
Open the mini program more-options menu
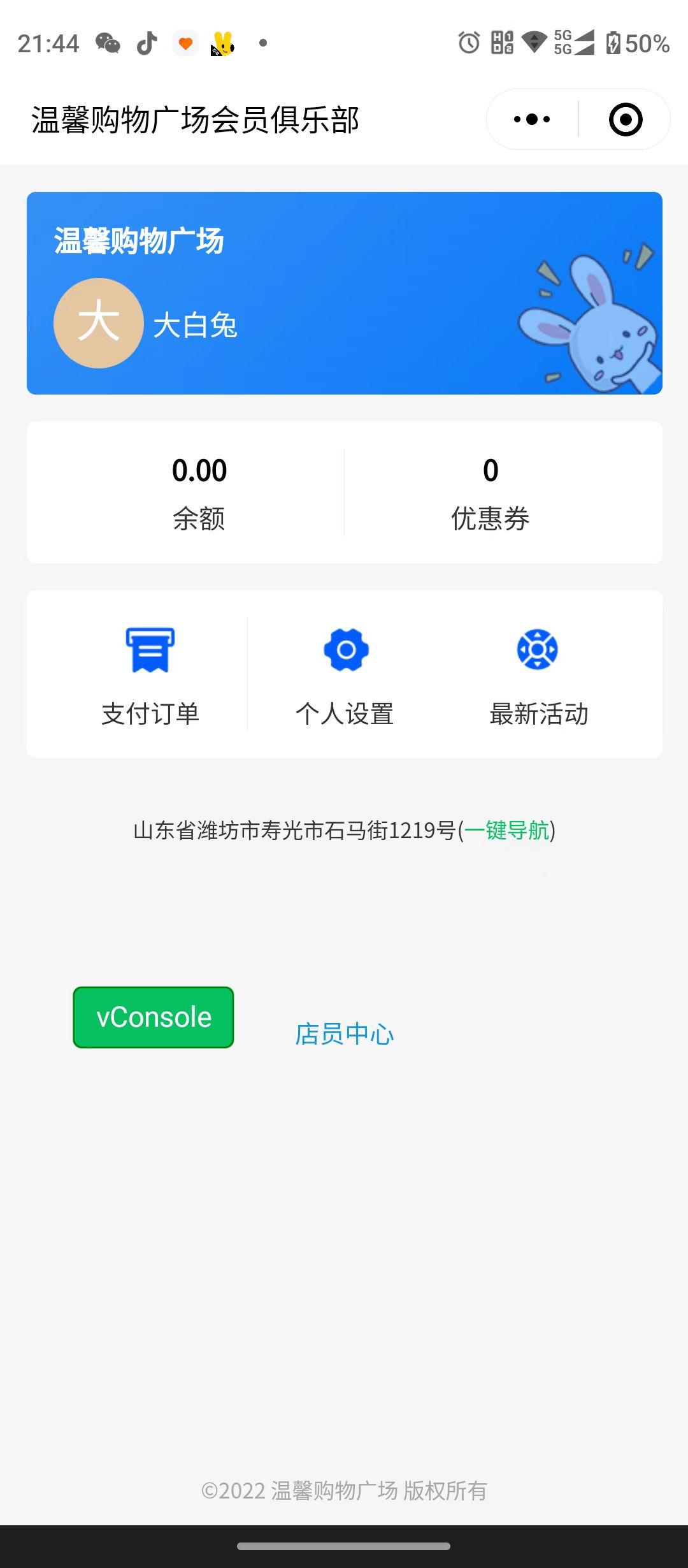[532, 119]
